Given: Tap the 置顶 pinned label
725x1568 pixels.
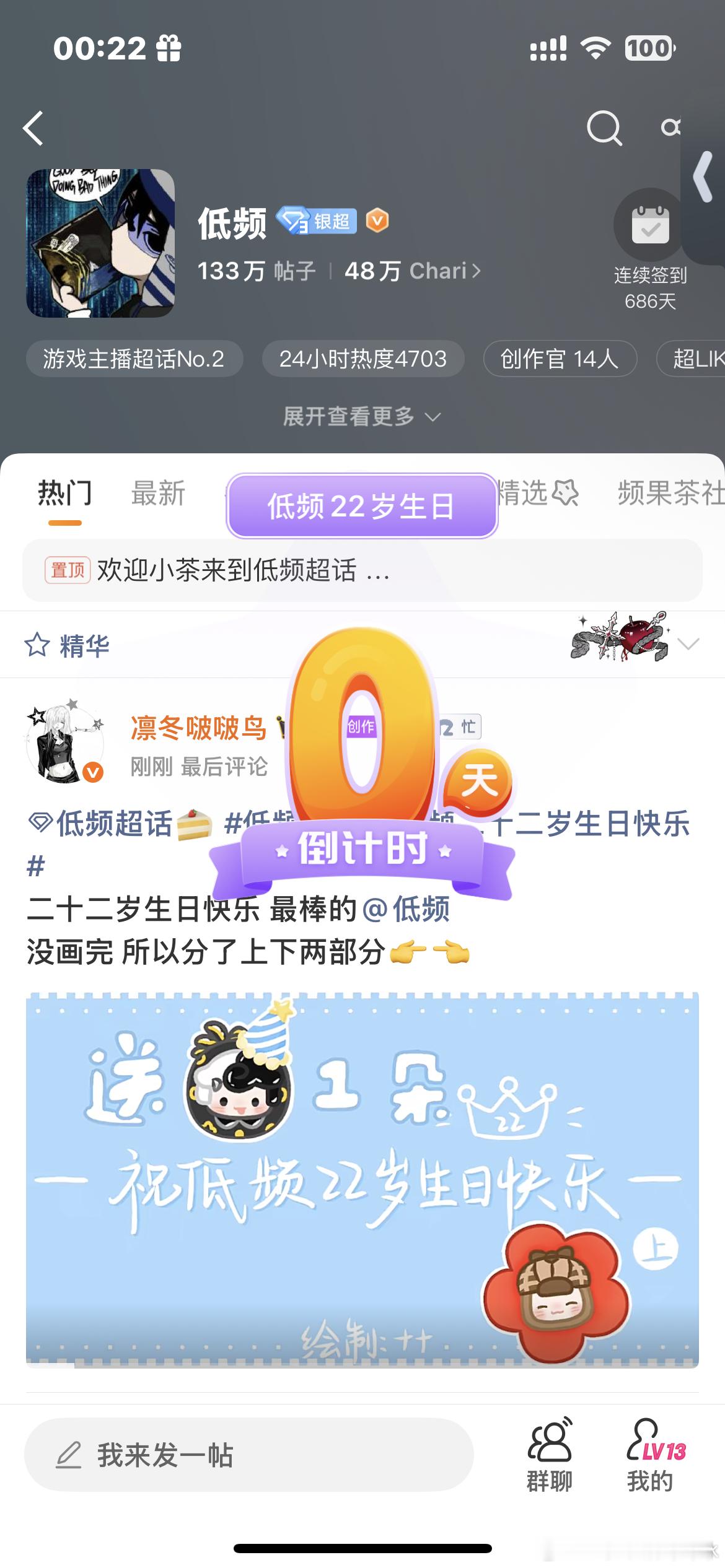Looking at the screenshot, I should click(x=68, y=573).
